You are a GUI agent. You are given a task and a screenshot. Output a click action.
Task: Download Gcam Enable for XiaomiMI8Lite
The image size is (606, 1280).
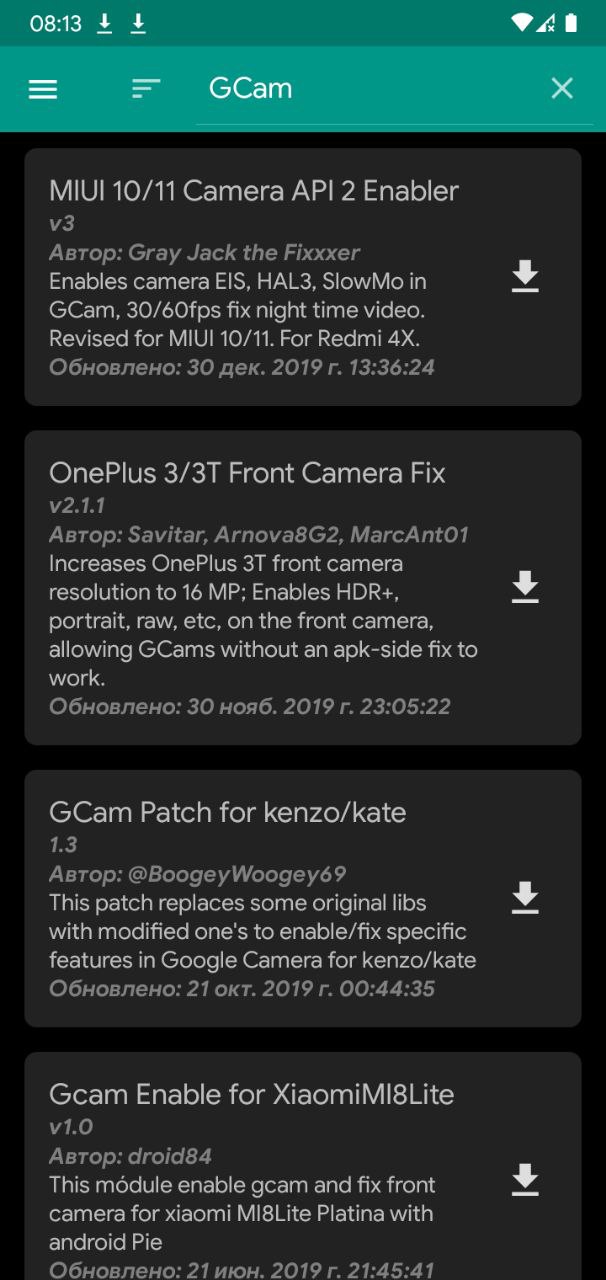point(525,1180)
